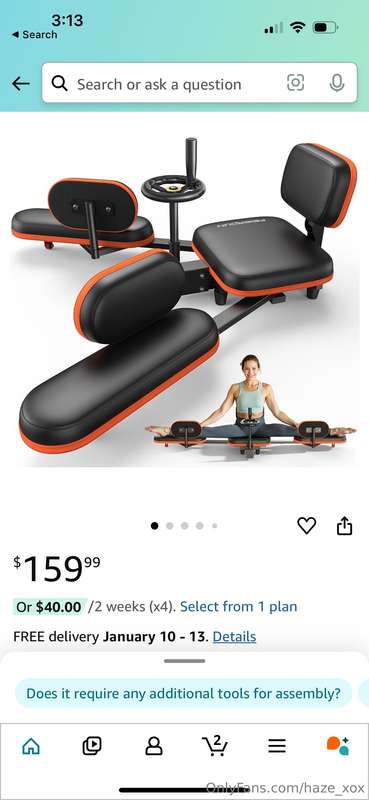Open camera lens search icon

coord(296,83)
